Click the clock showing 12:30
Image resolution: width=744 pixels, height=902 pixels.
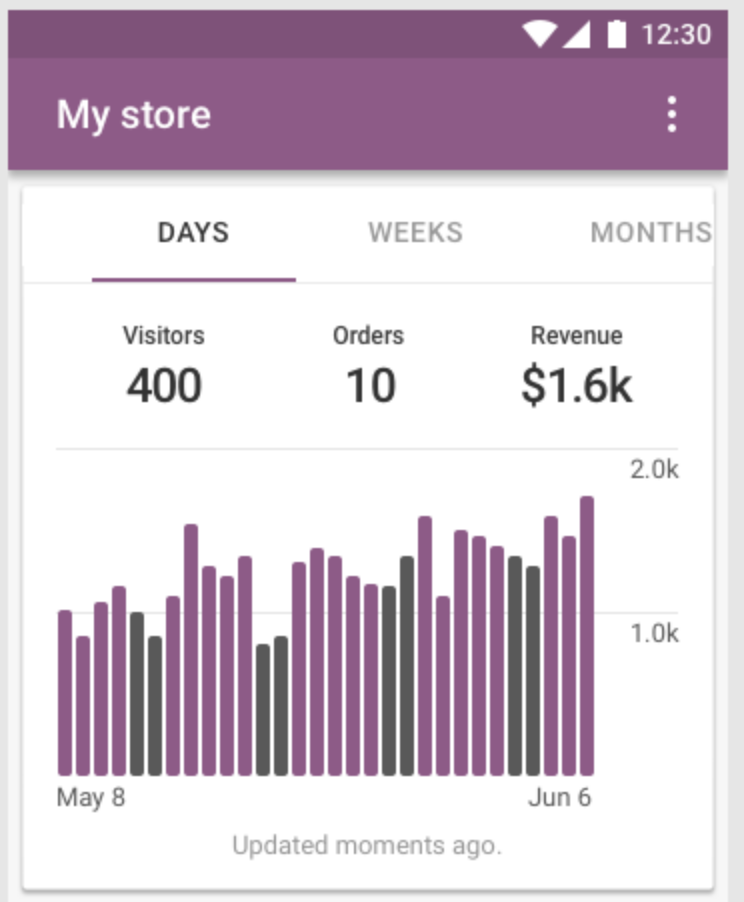pos(677,33)
